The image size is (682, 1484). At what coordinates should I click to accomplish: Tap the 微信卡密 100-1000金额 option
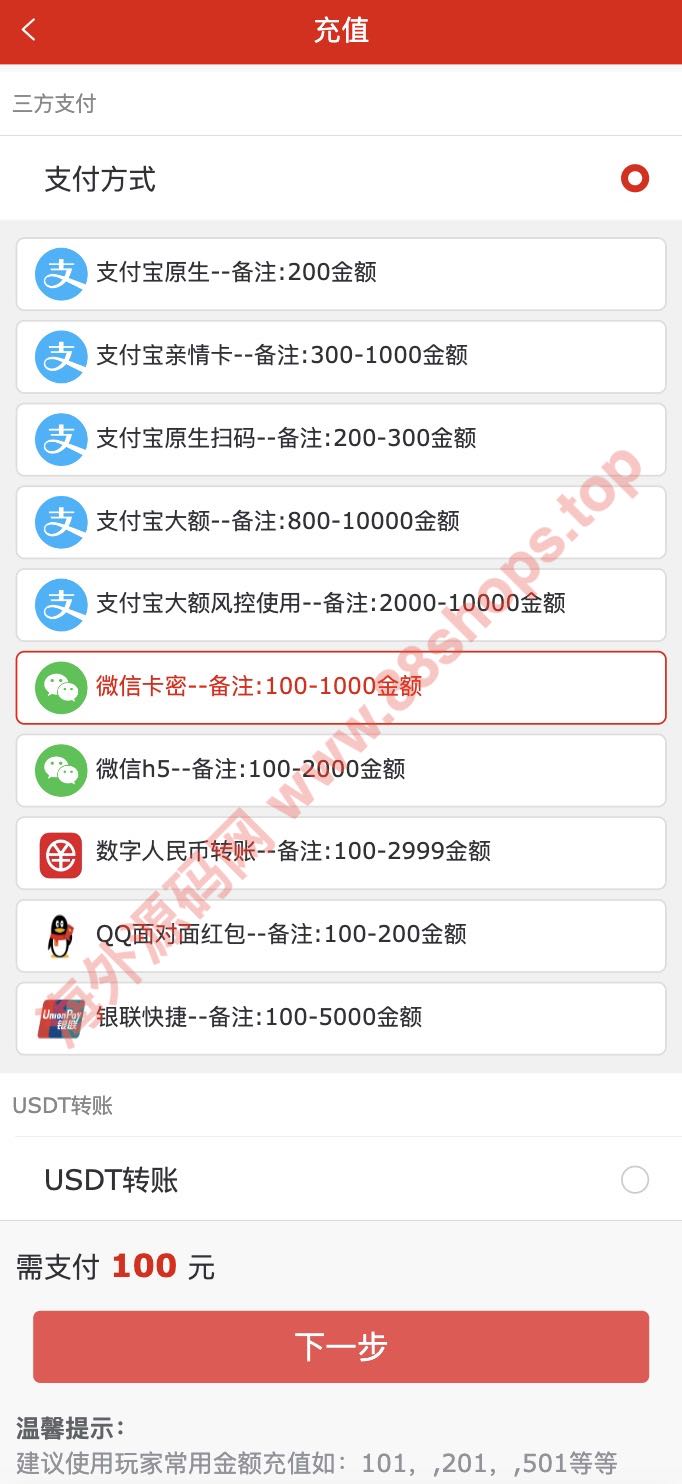[x=340, y=687]
